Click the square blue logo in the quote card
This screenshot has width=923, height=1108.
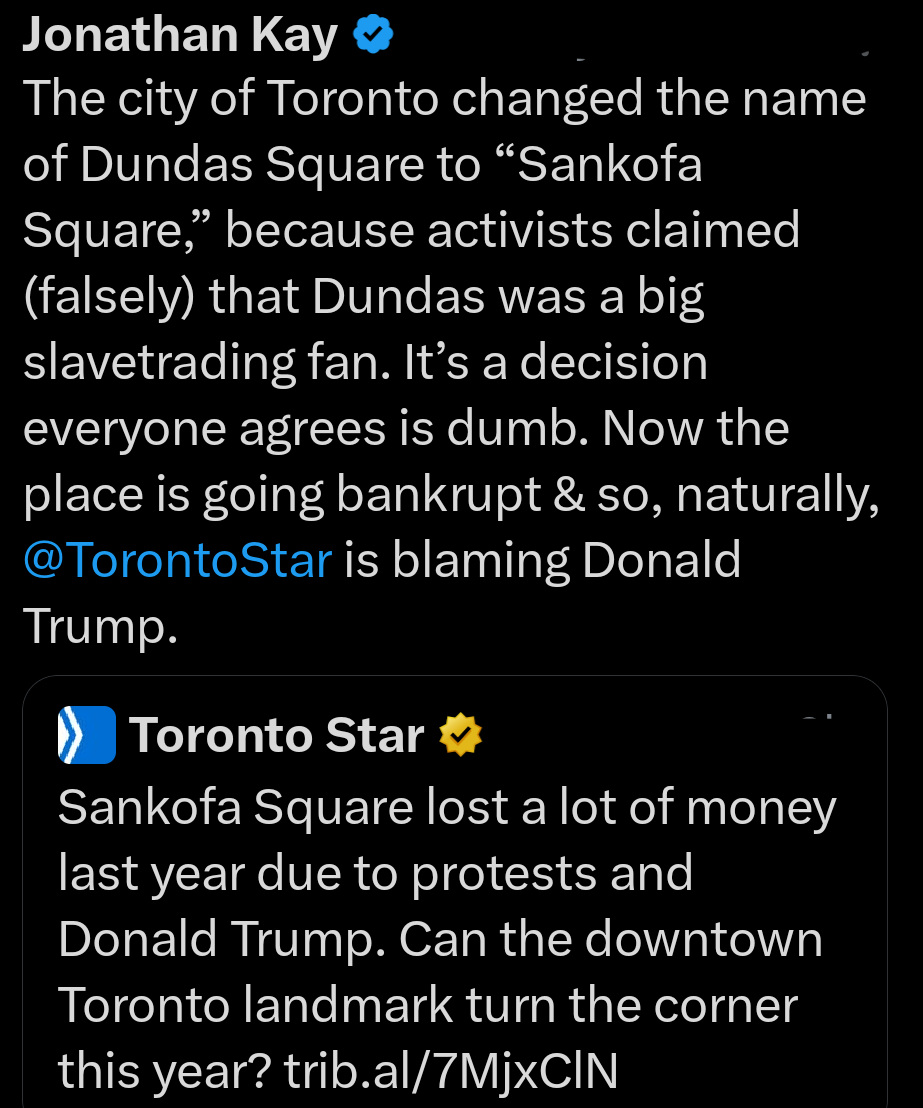pos(86,735)
